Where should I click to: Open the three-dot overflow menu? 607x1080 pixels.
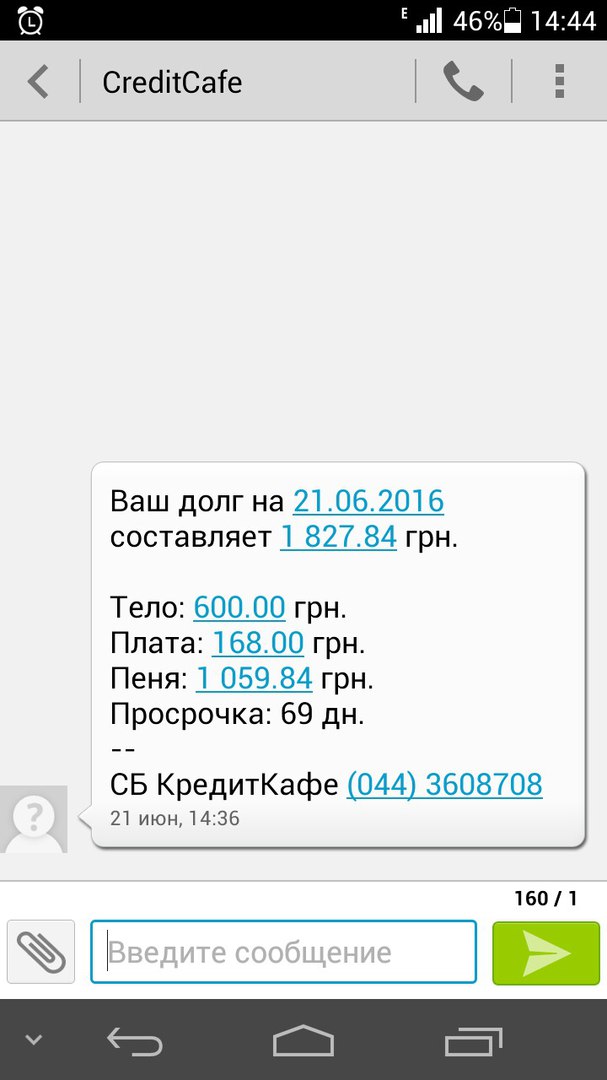pos(559,81)
